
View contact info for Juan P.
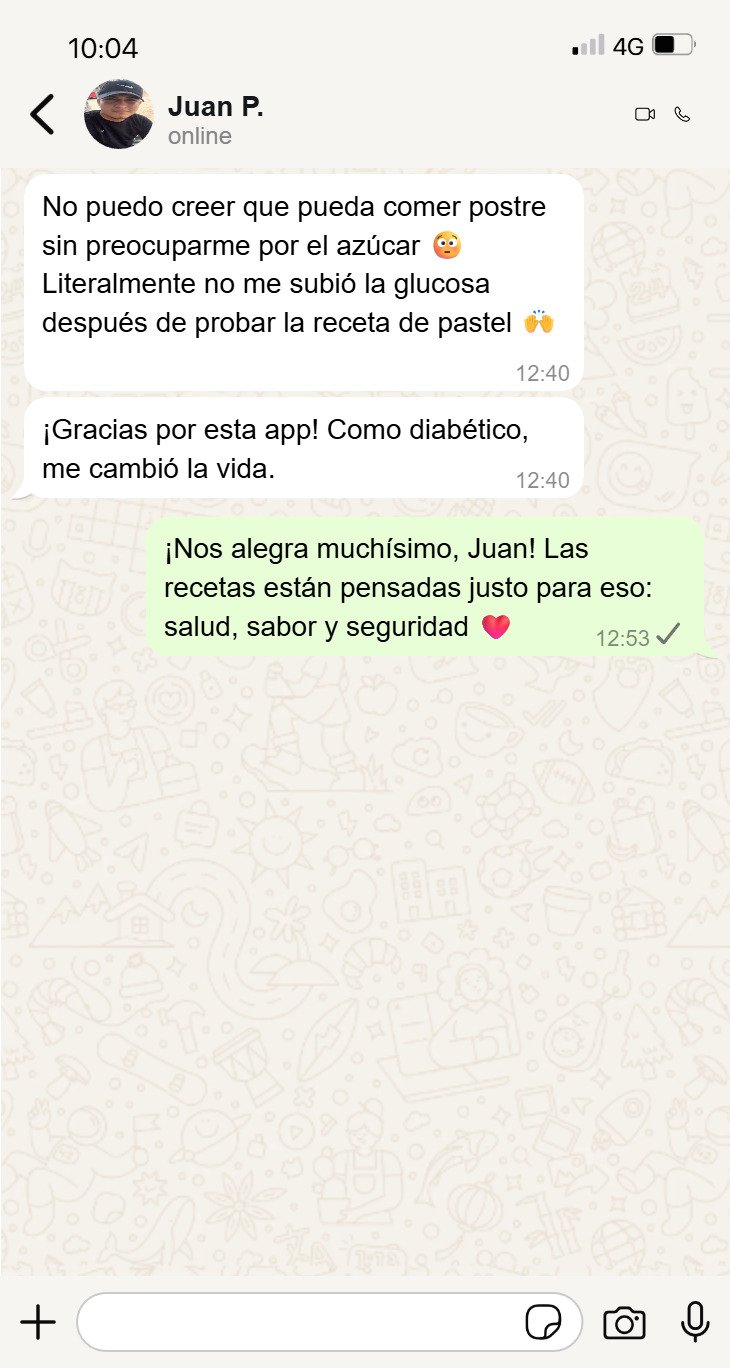coord(216,107)
